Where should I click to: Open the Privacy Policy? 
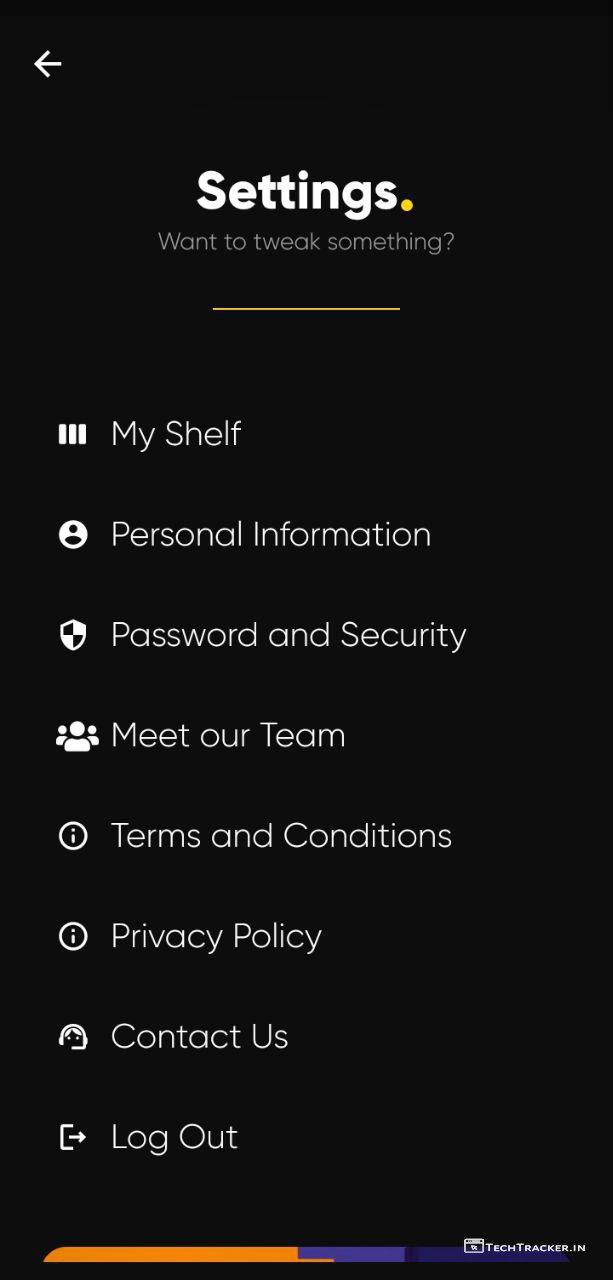pos(216,937)
